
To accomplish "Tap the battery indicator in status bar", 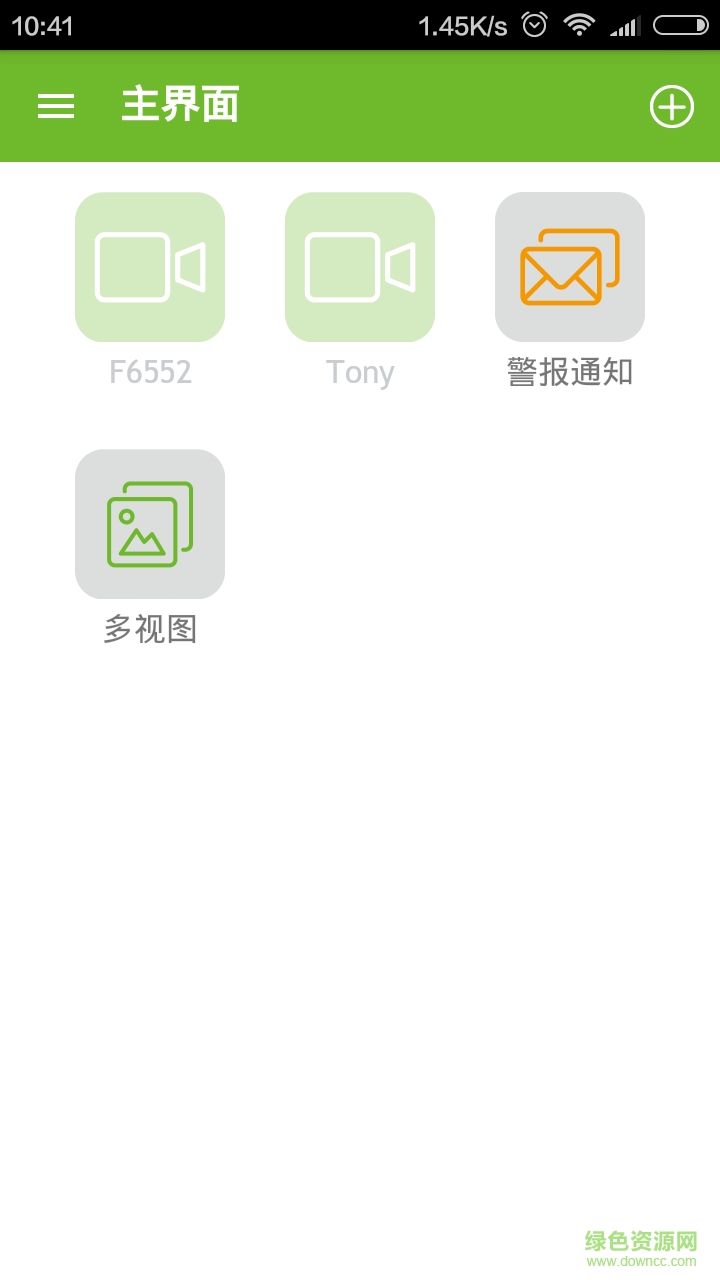I will [x=679, y=26].
